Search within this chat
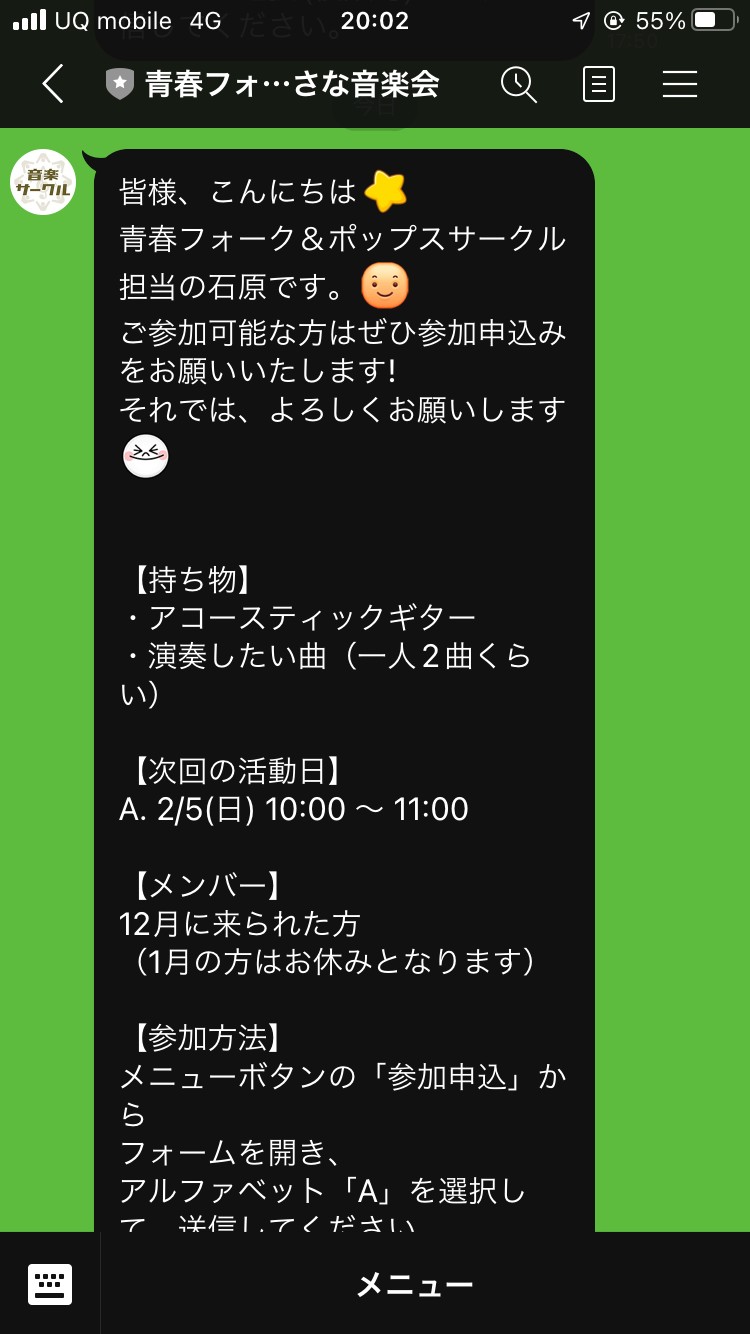This screenshot has height=1334, width=750. 518,84
